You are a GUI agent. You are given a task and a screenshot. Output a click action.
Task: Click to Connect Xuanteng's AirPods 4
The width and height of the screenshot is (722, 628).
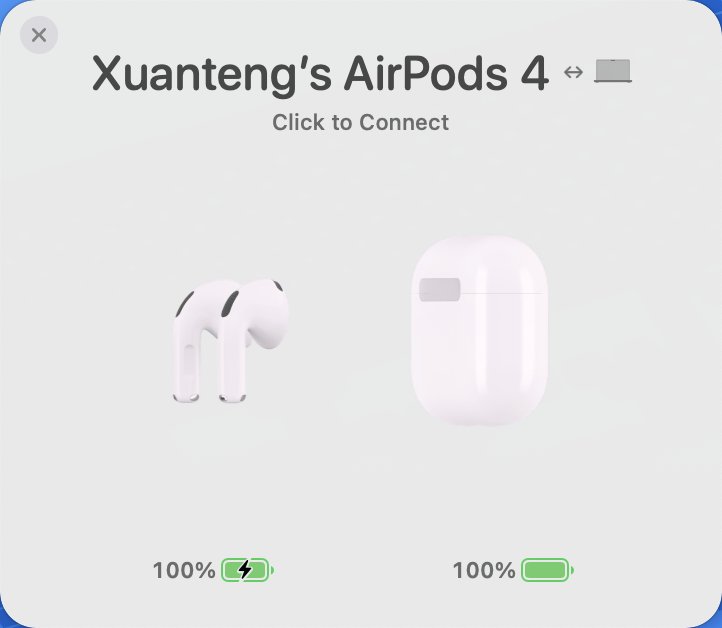click(x=360, y=123)
